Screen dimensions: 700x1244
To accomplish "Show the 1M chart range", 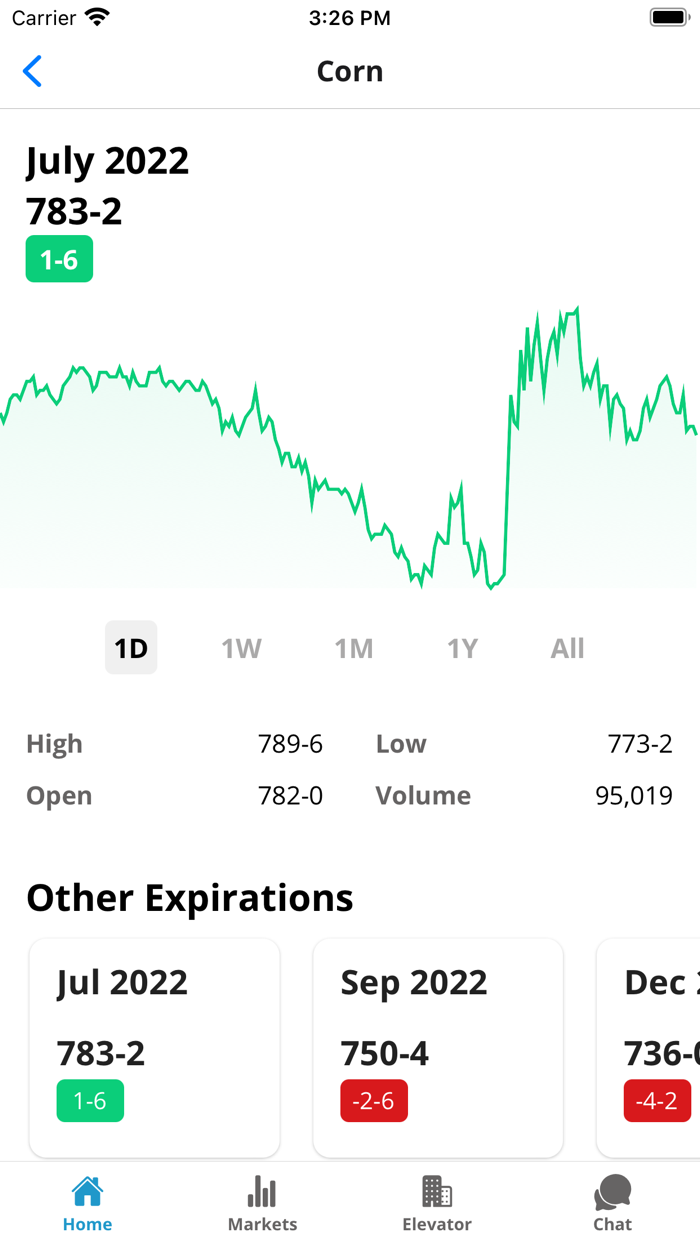I will pos(353,648).
